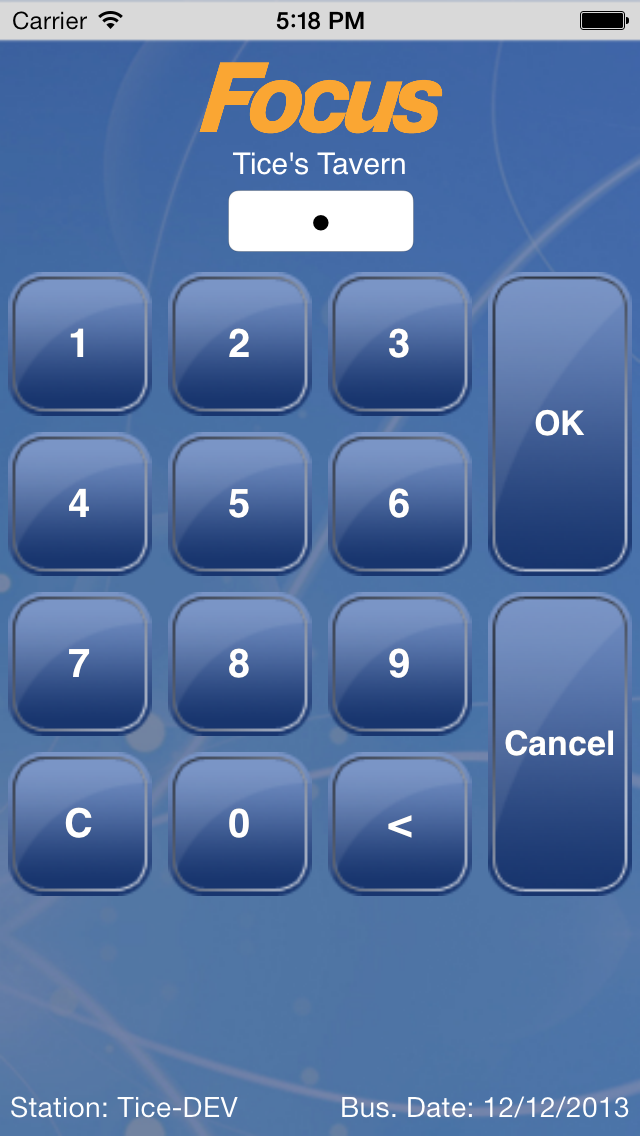Delete the last digit with the < key
The width and height of the screenshot is (640, 1136).
pyautogui.click(x=399, y=824)
